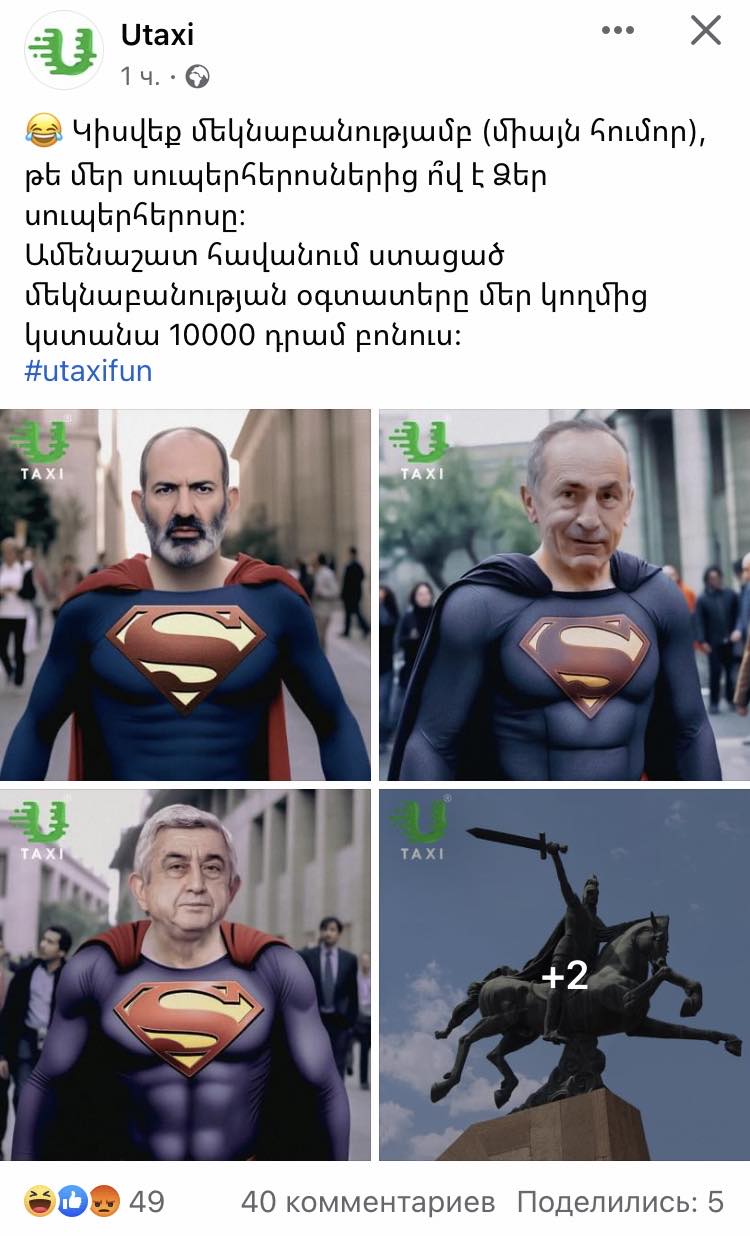Open the #utaxifun hashtag
750x1236 pixels.
pyautogui.click(x=88, y=371)
